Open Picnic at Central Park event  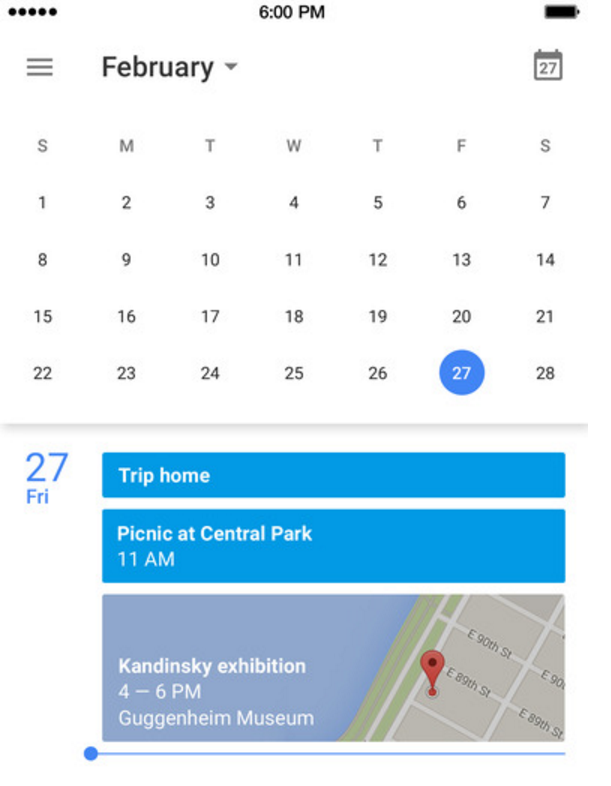(333, 546)
